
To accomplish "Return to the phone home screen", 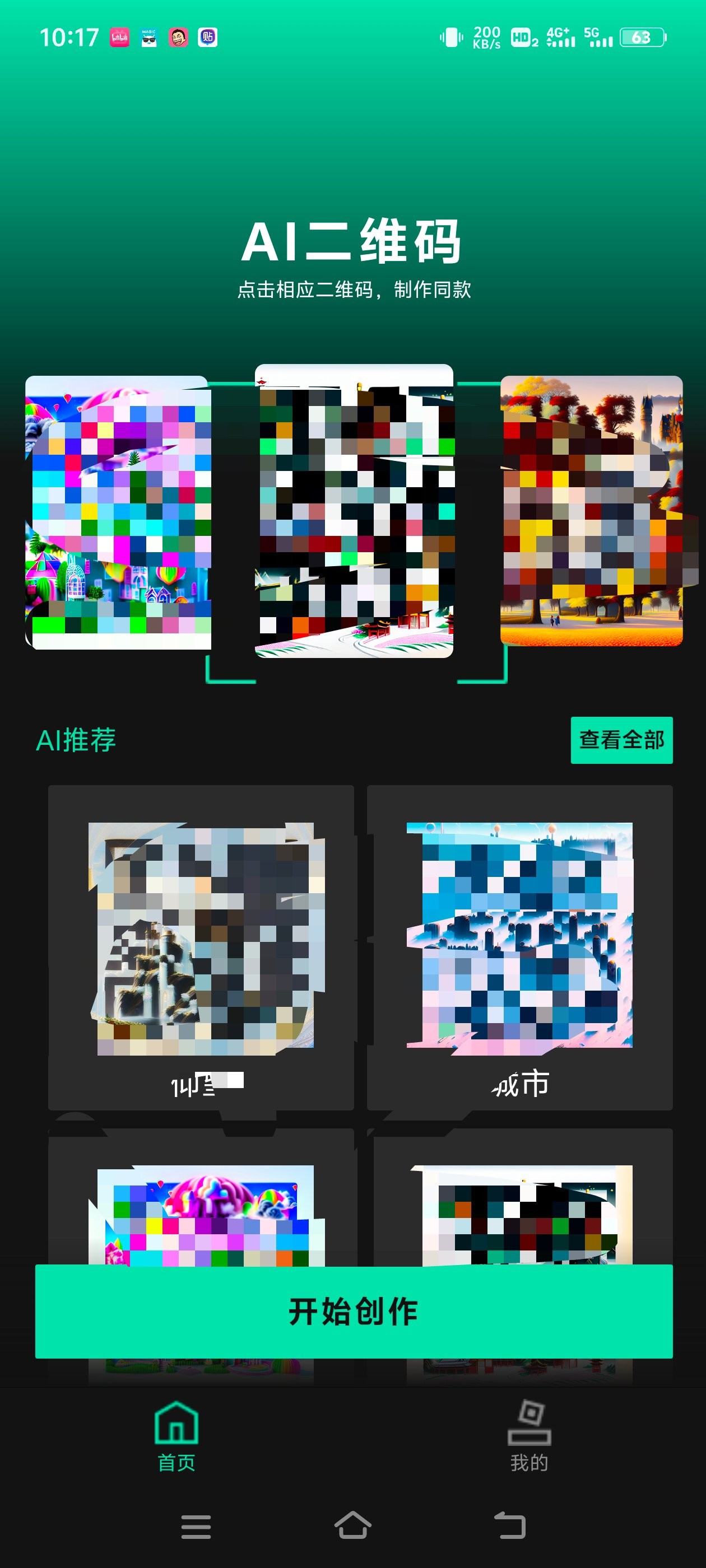I will [x=354, y=1525].
